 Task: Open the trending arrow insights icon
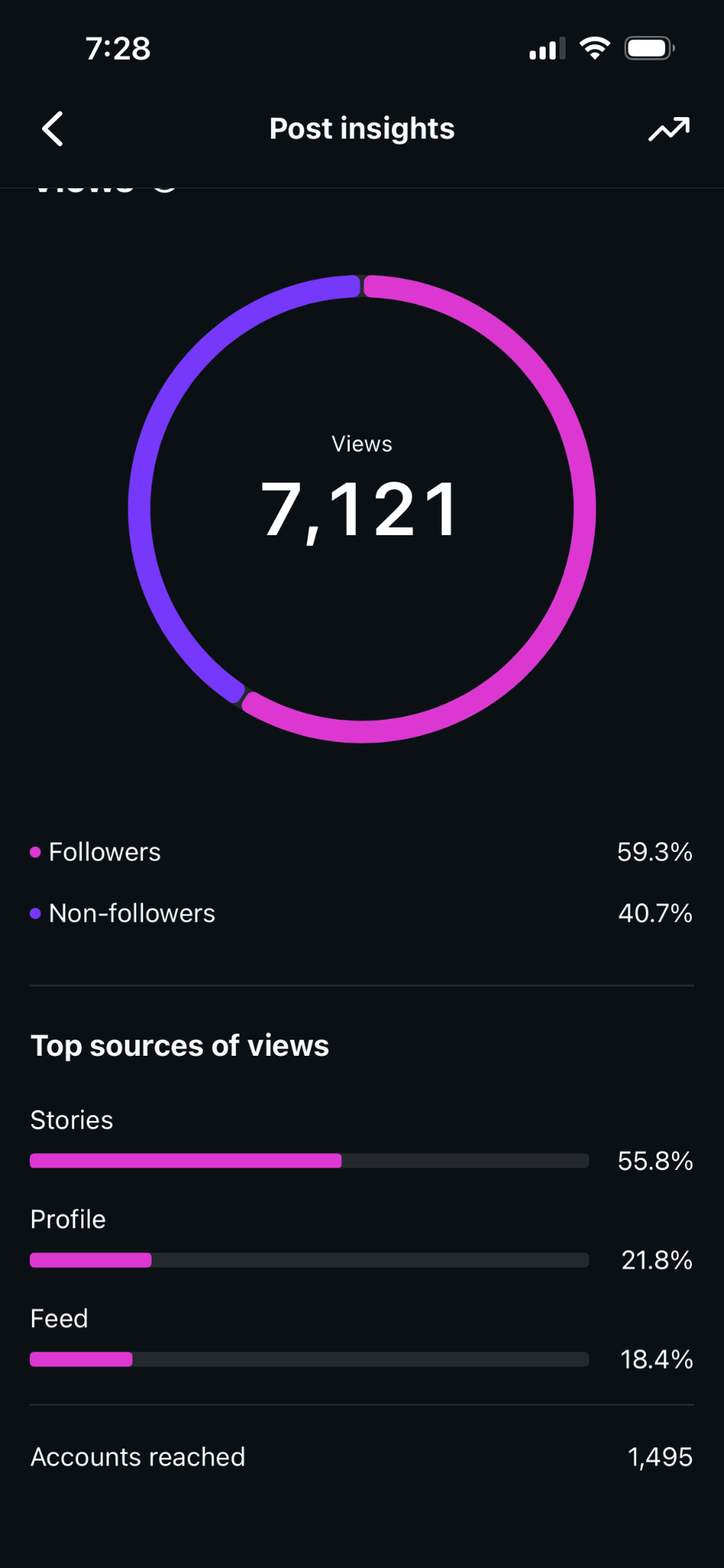[x=669, y=129]
